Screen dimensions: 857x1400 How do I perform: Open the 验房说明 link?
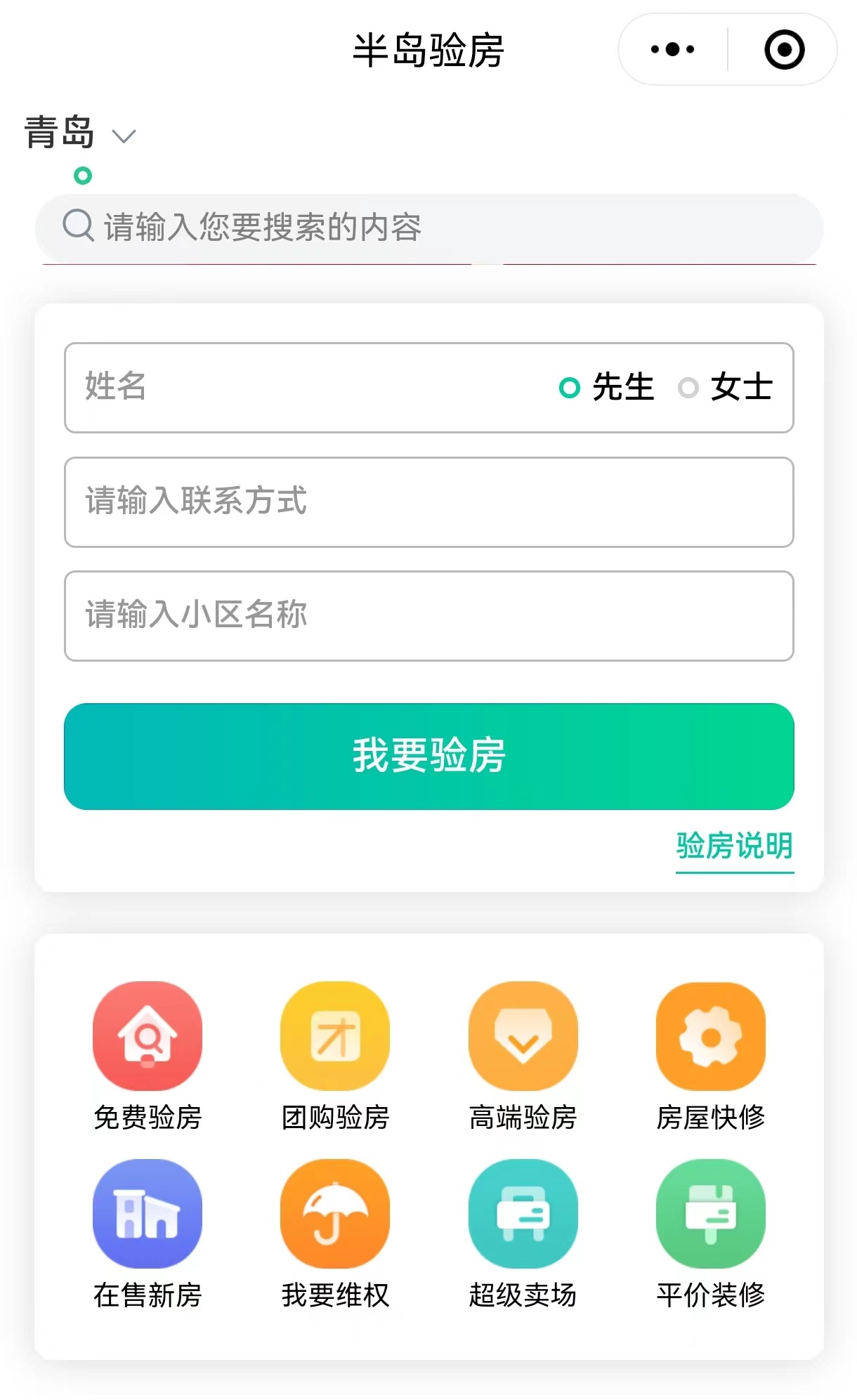pos(734,846)
